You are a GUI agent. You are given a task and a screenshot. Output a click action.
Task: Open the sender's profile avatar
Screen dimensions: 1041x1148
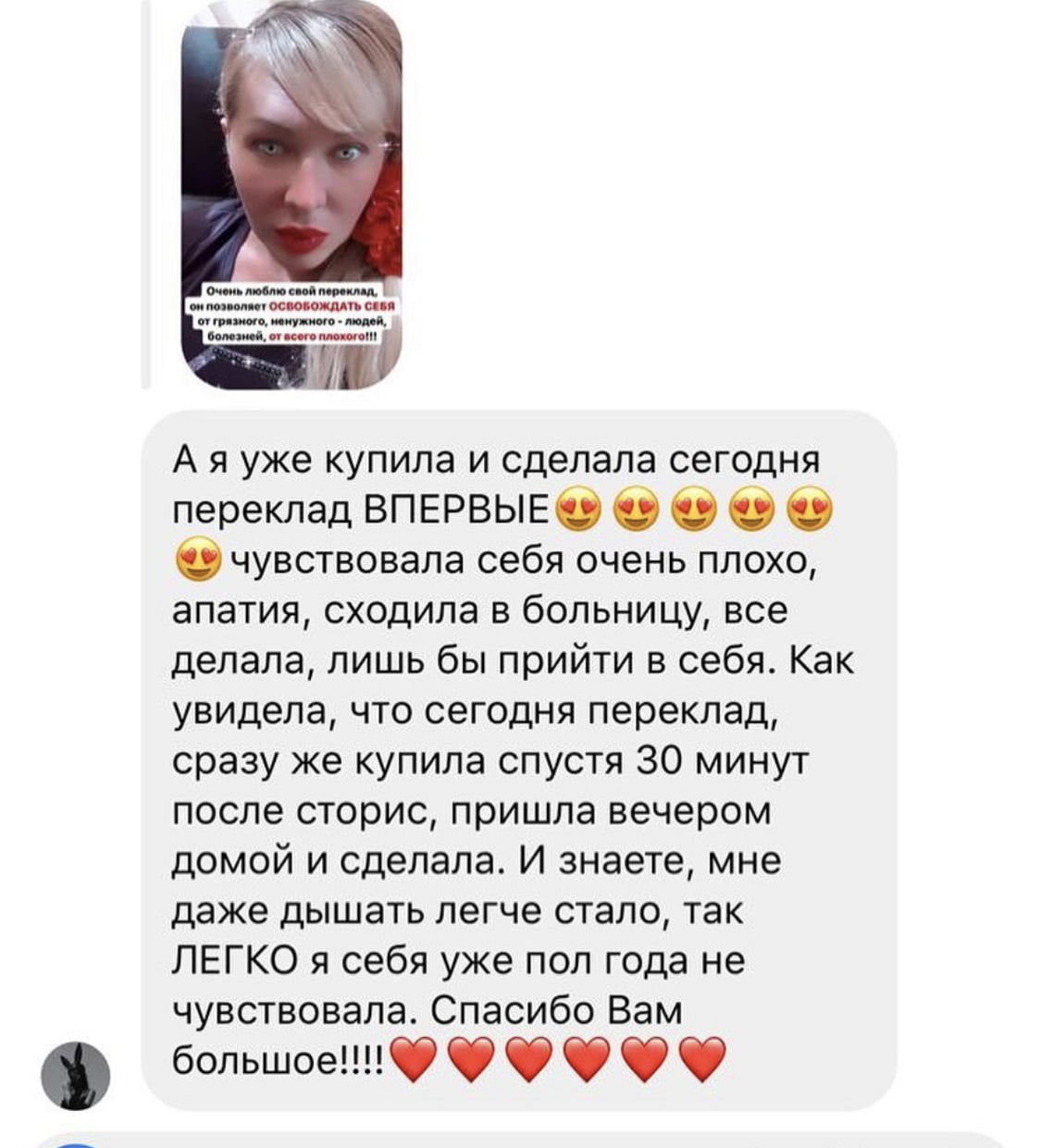(77, 1076)
